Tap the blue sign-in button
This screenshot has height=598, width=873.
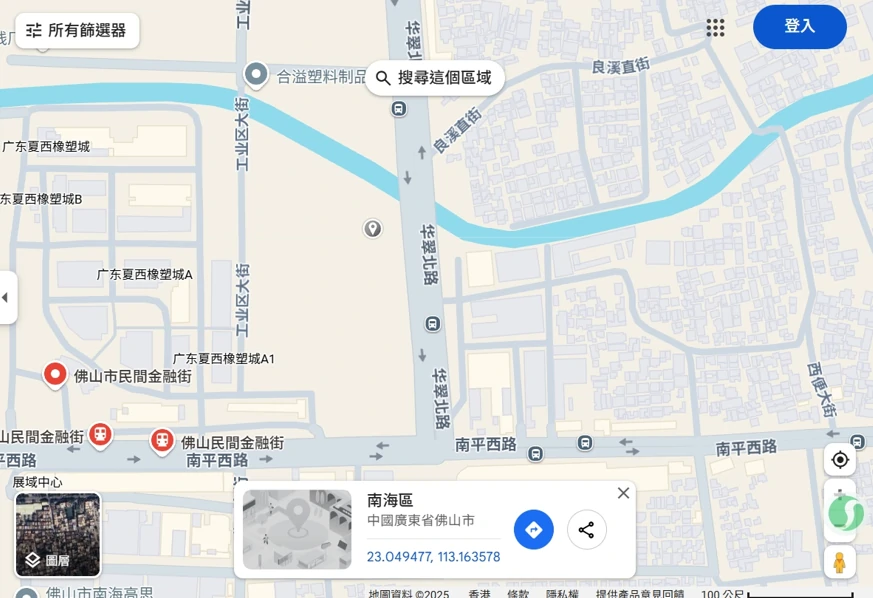click(x=799, y=27)
